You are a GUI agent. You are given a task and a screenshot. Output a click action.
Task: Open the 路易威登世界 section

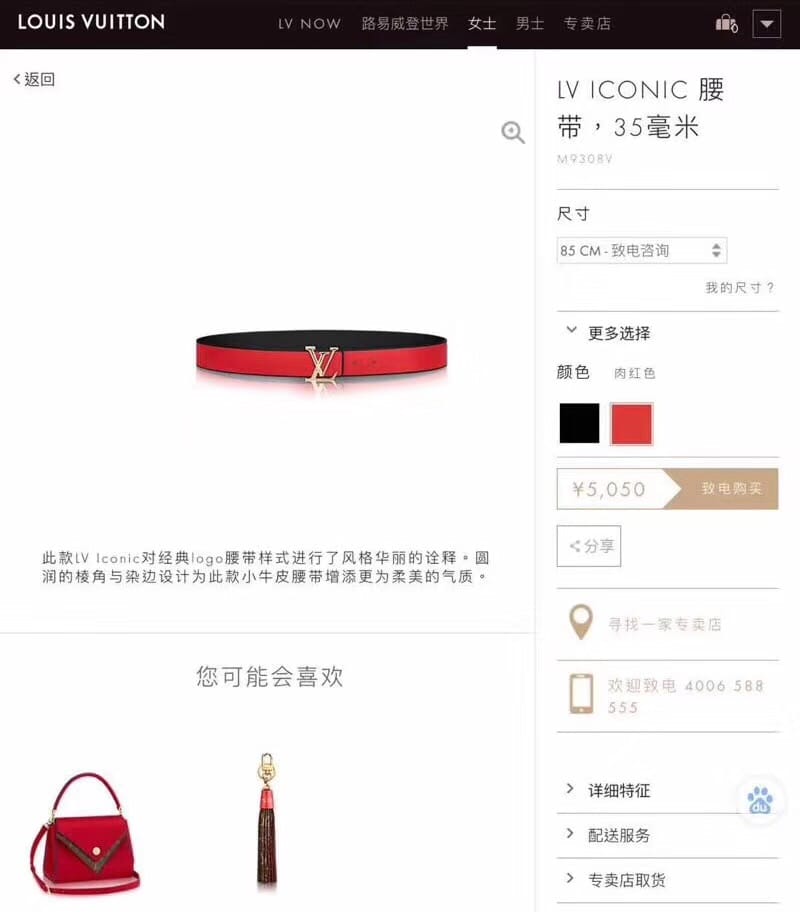[405, 23]
